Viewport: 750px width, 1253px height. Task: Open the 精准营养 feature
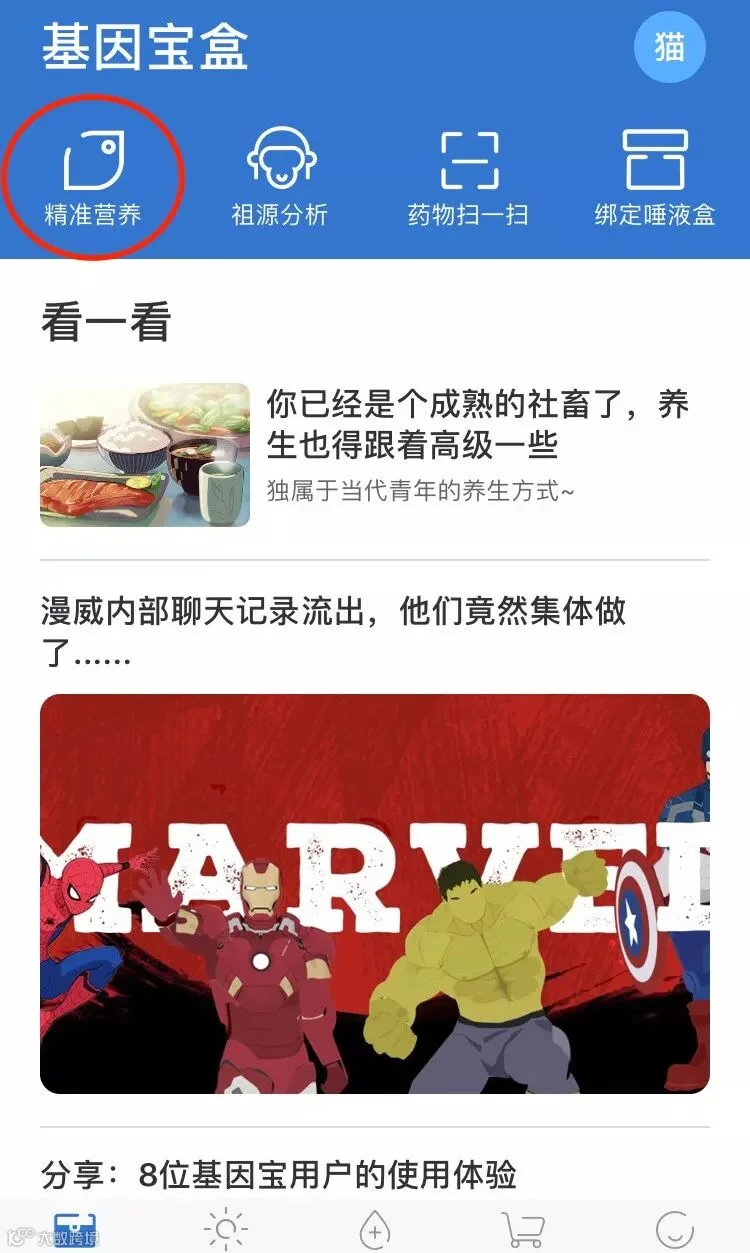coord(93,178)
